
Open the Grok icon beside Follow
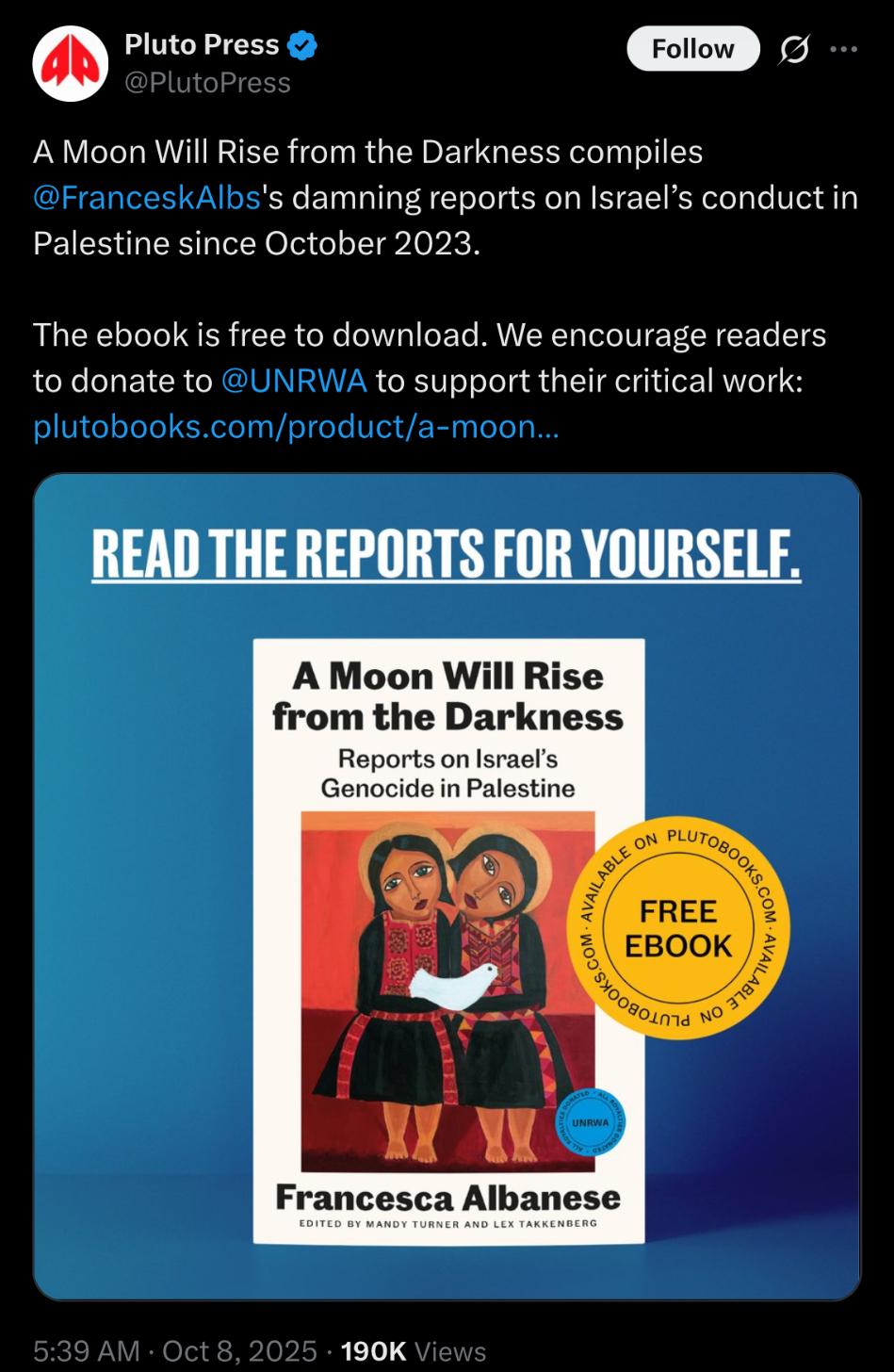(x=793, y=50)
